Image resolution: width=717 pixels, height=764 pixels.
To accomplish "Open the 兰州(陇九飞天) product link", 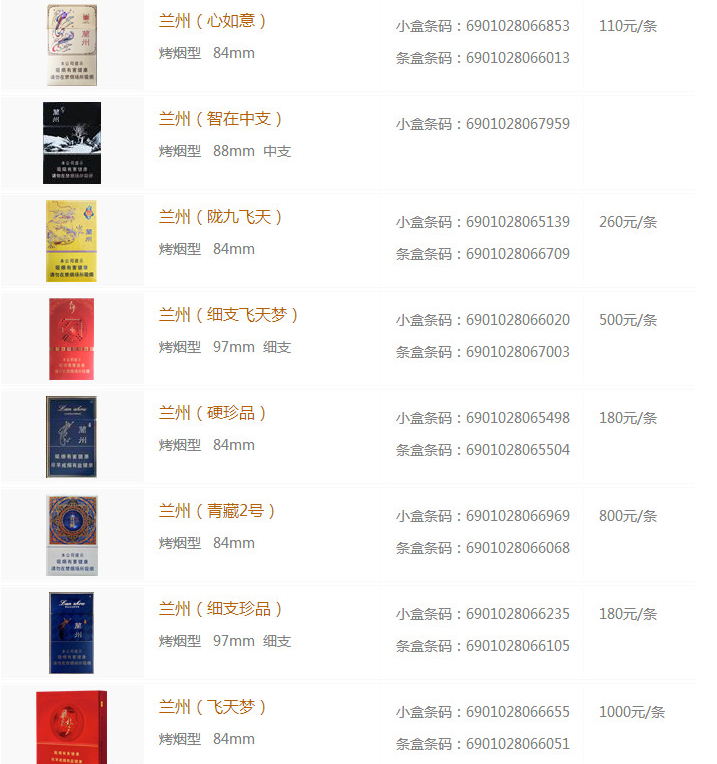I will [221, 217].
